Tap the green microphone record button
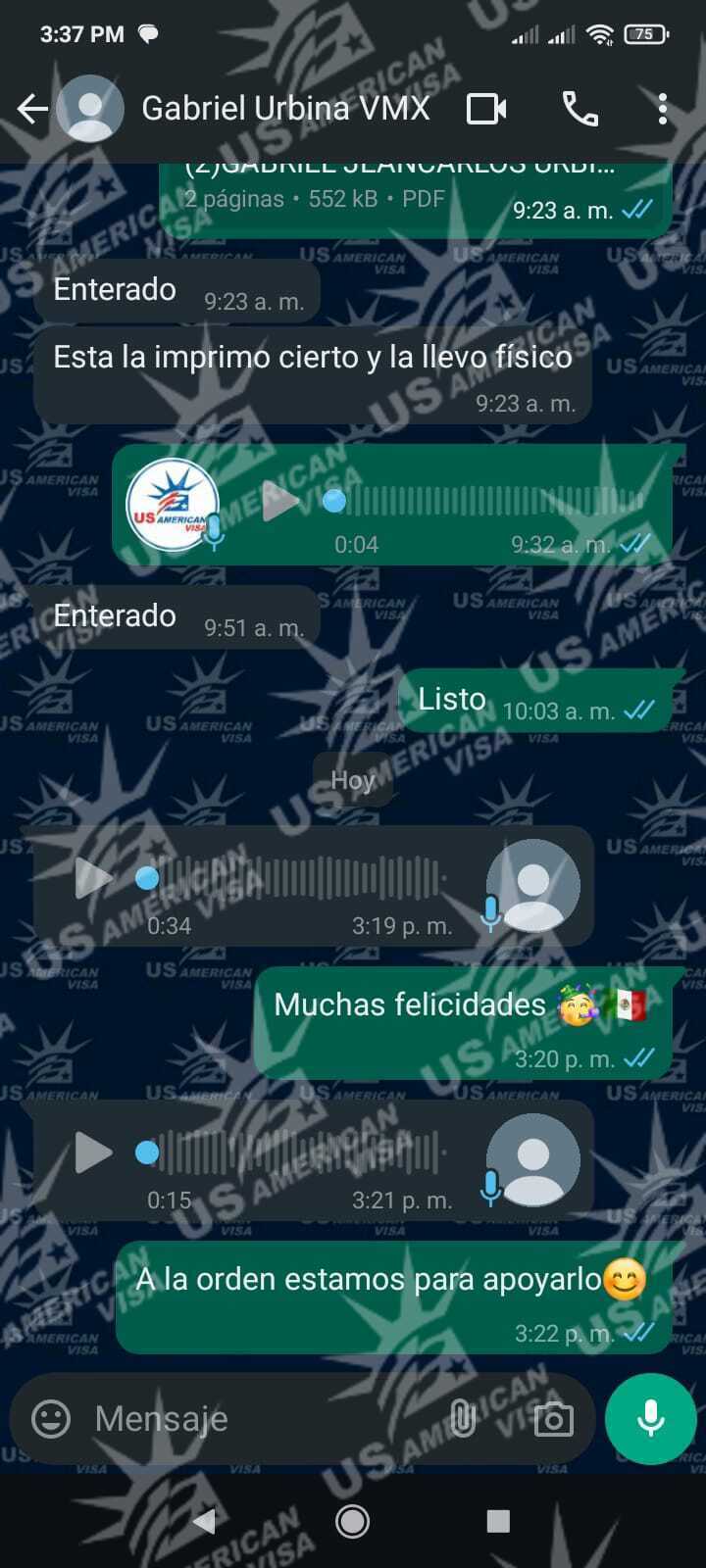Screen dimensions: 706x1568 [x=651, y=1418]
